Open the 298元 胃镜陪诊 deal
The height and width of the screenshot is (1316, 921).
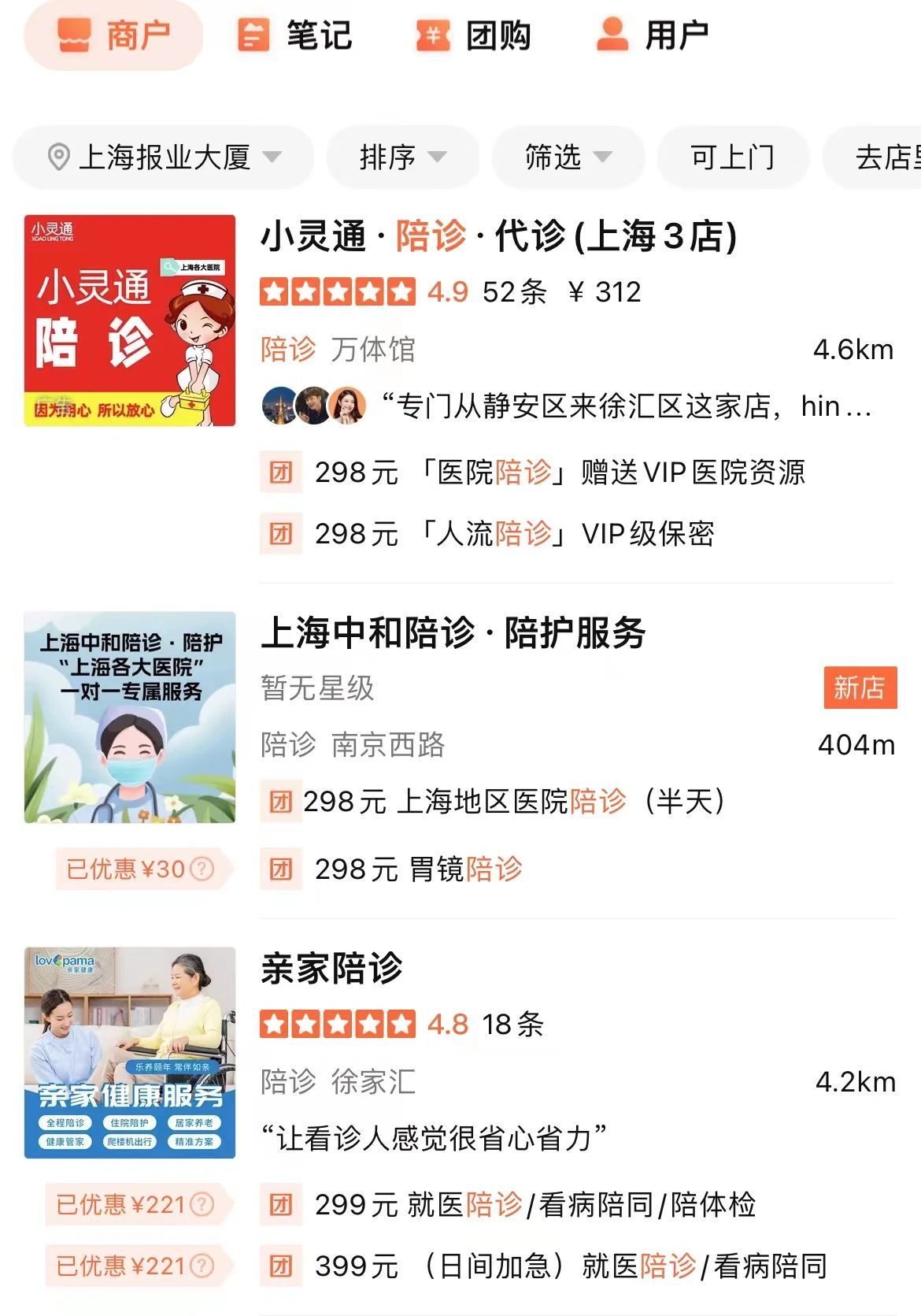(x=417, y=869)
